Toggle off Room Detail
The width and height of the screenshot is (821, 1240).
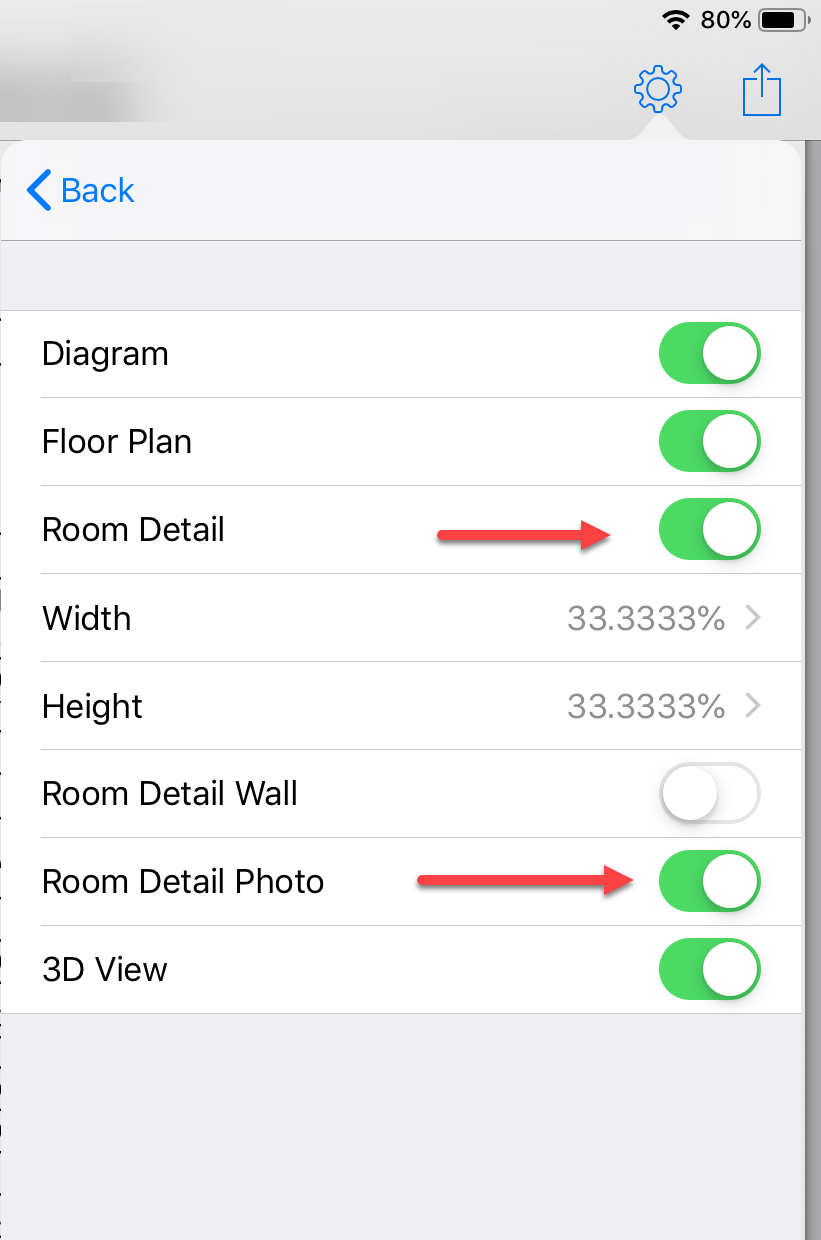click(x=709, y=530)
